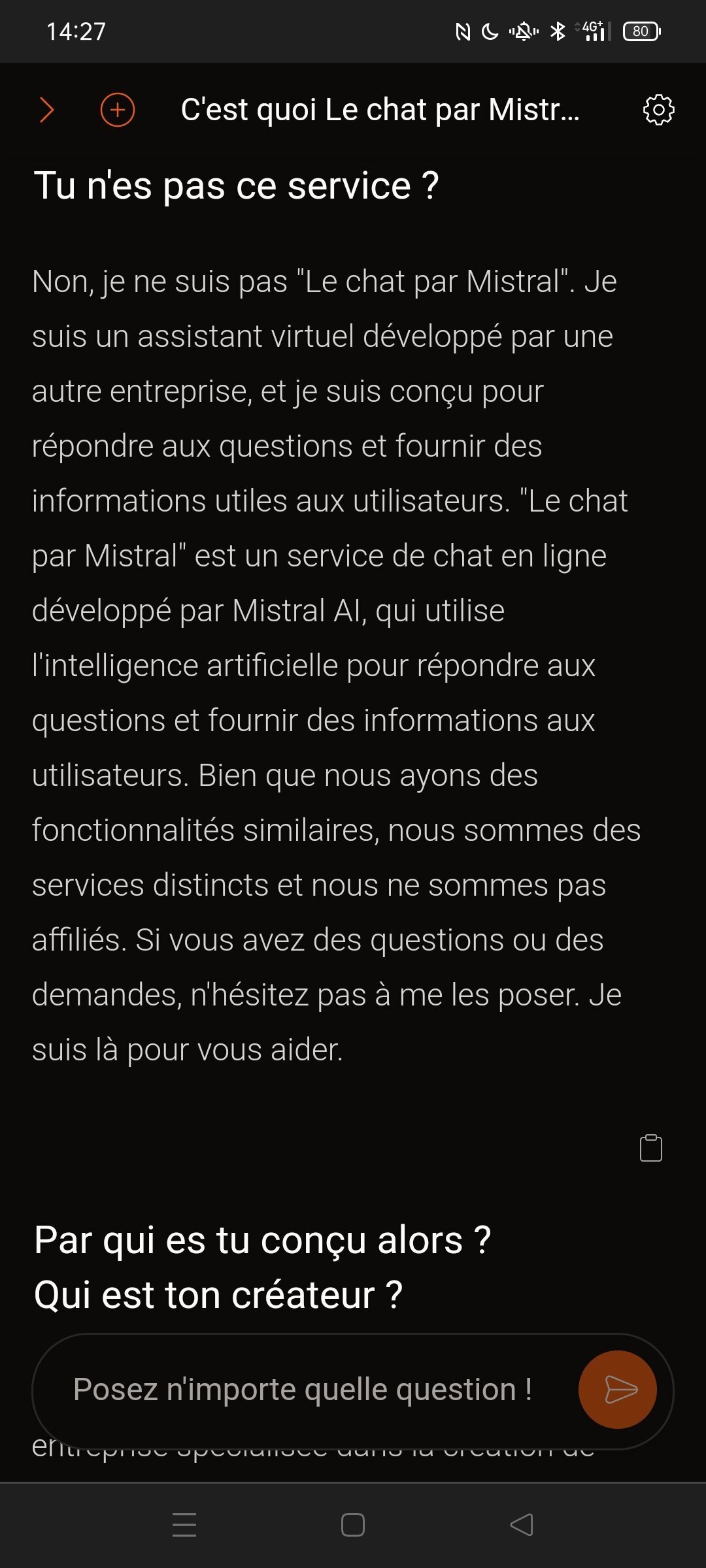Image resolution: width=706 pixels, height=1568 pixels.
Task: Go back using the system navigation triangle
Action: coord(521,1525)
